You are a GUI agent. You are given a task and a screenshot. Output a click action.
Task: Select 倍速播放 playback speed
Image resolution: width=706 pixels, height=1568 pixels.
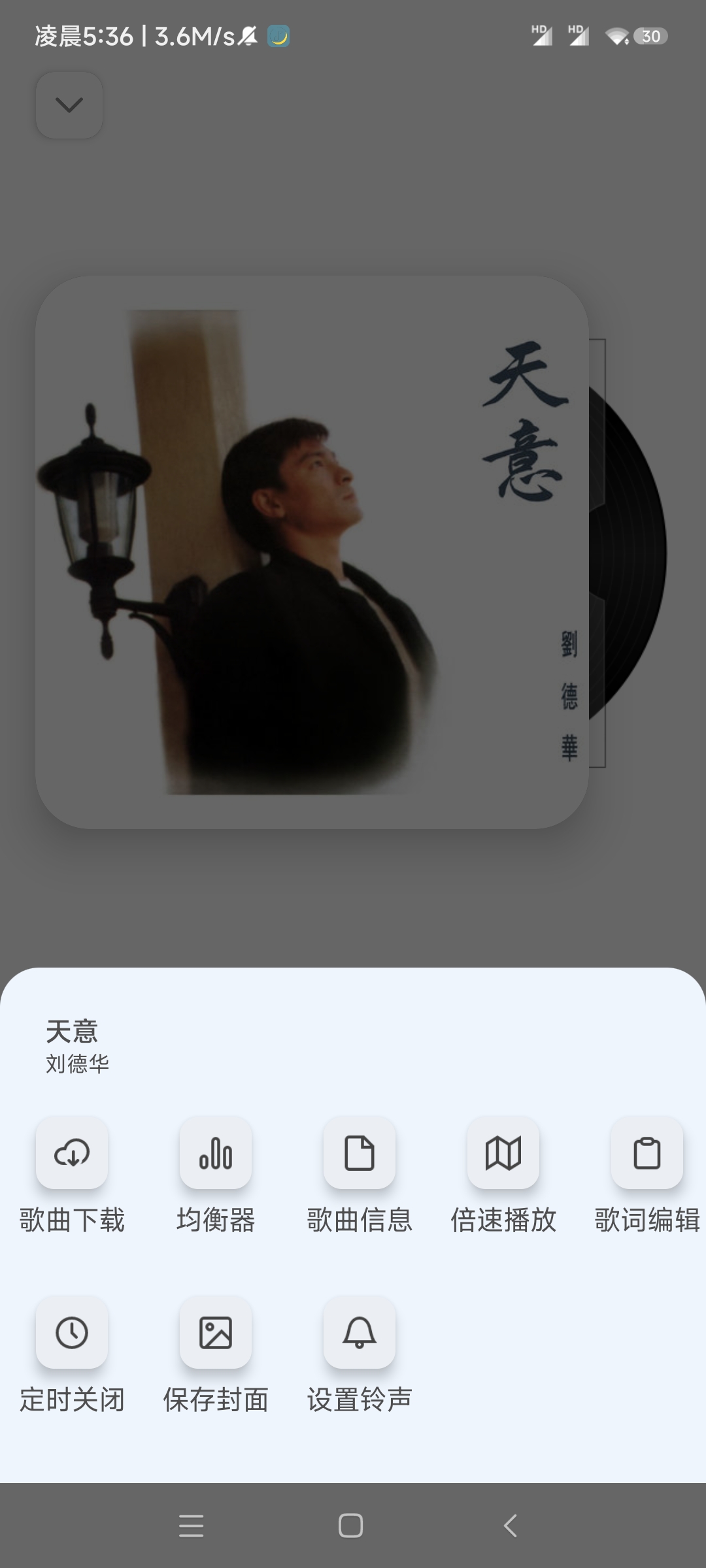[503, 1154]
